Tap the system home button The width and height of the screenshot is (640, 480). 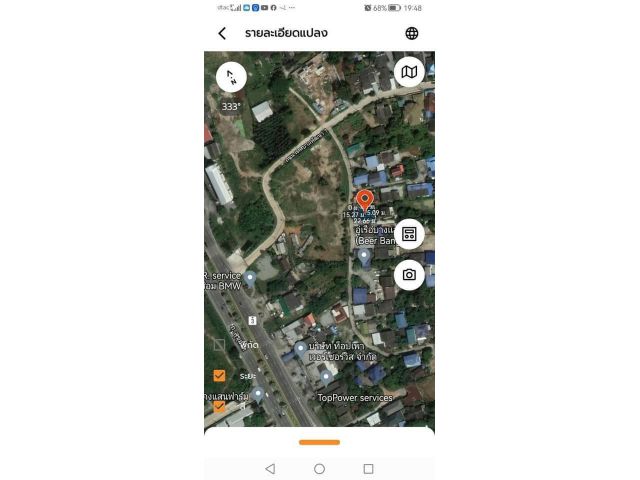tap(319, 468)
